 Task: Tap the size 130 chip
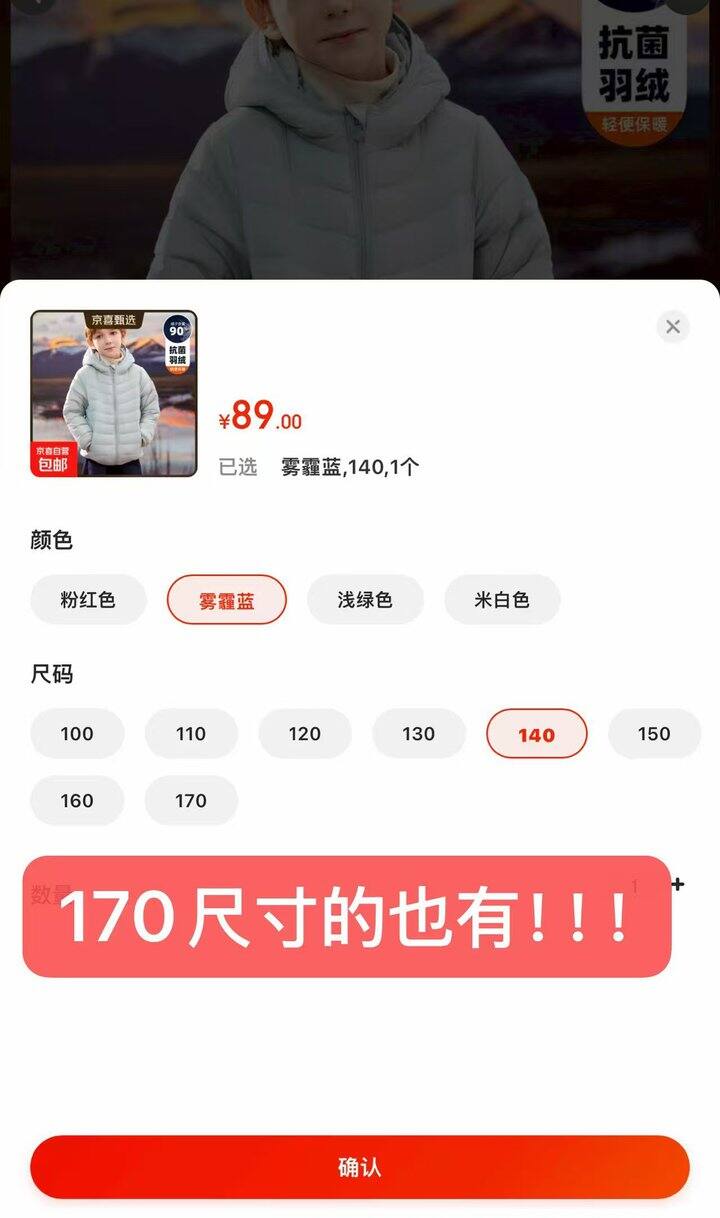pyautogui.click(x=419, y=734)
